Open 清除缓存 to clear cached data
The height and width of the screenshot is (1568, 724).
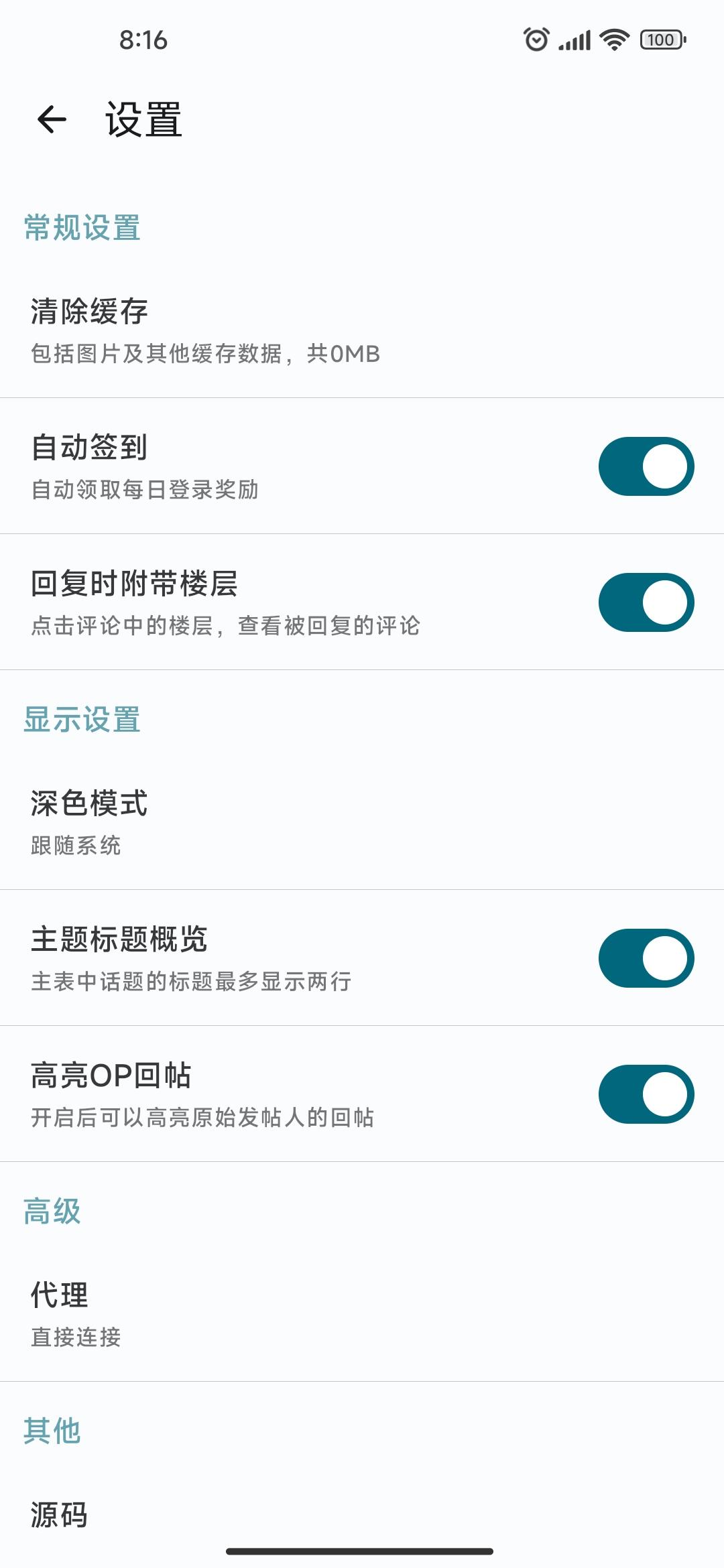pos(362,331)
